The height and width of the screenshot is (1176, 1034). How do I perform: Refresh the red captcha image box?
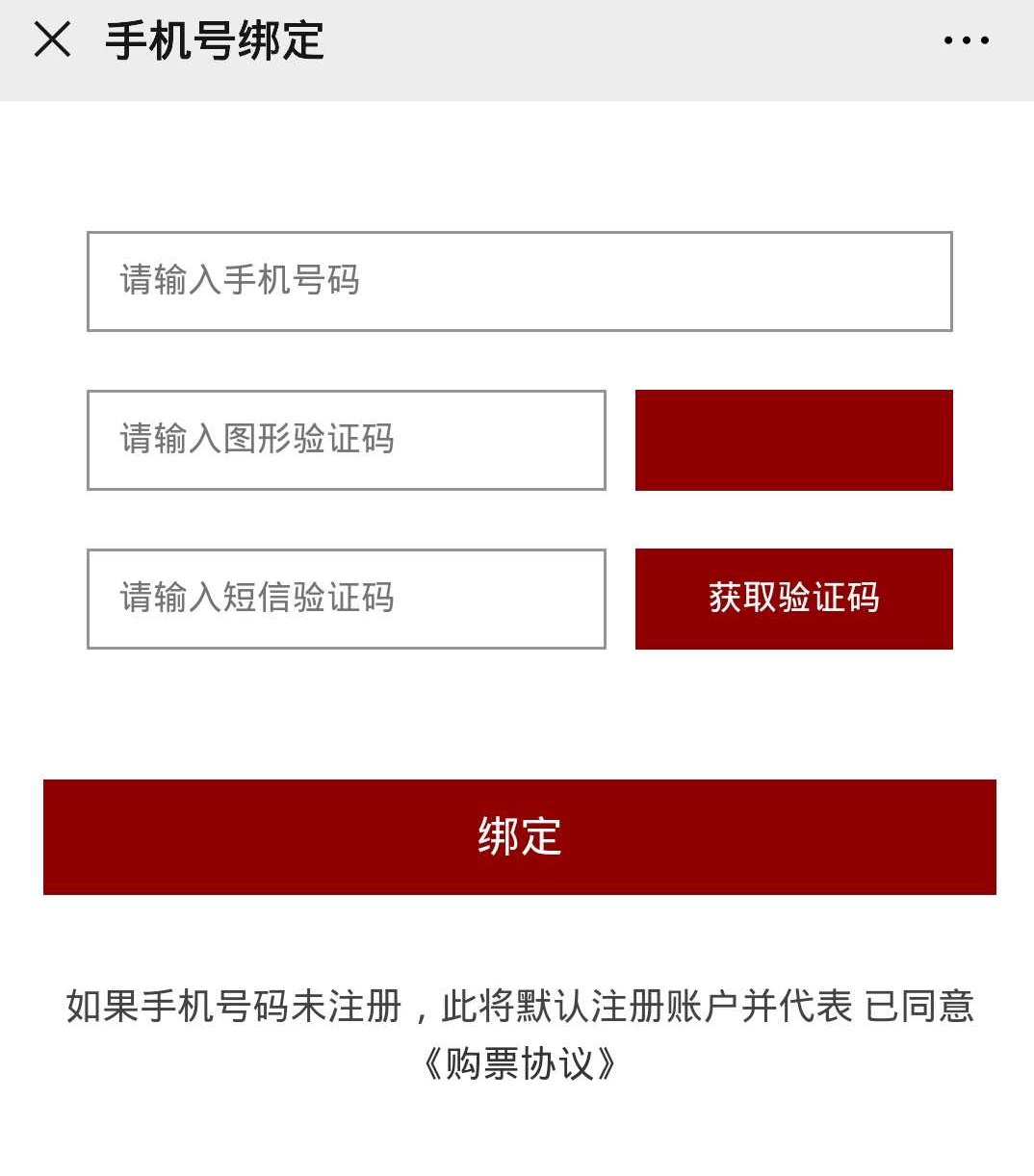(x=793, y=440)
